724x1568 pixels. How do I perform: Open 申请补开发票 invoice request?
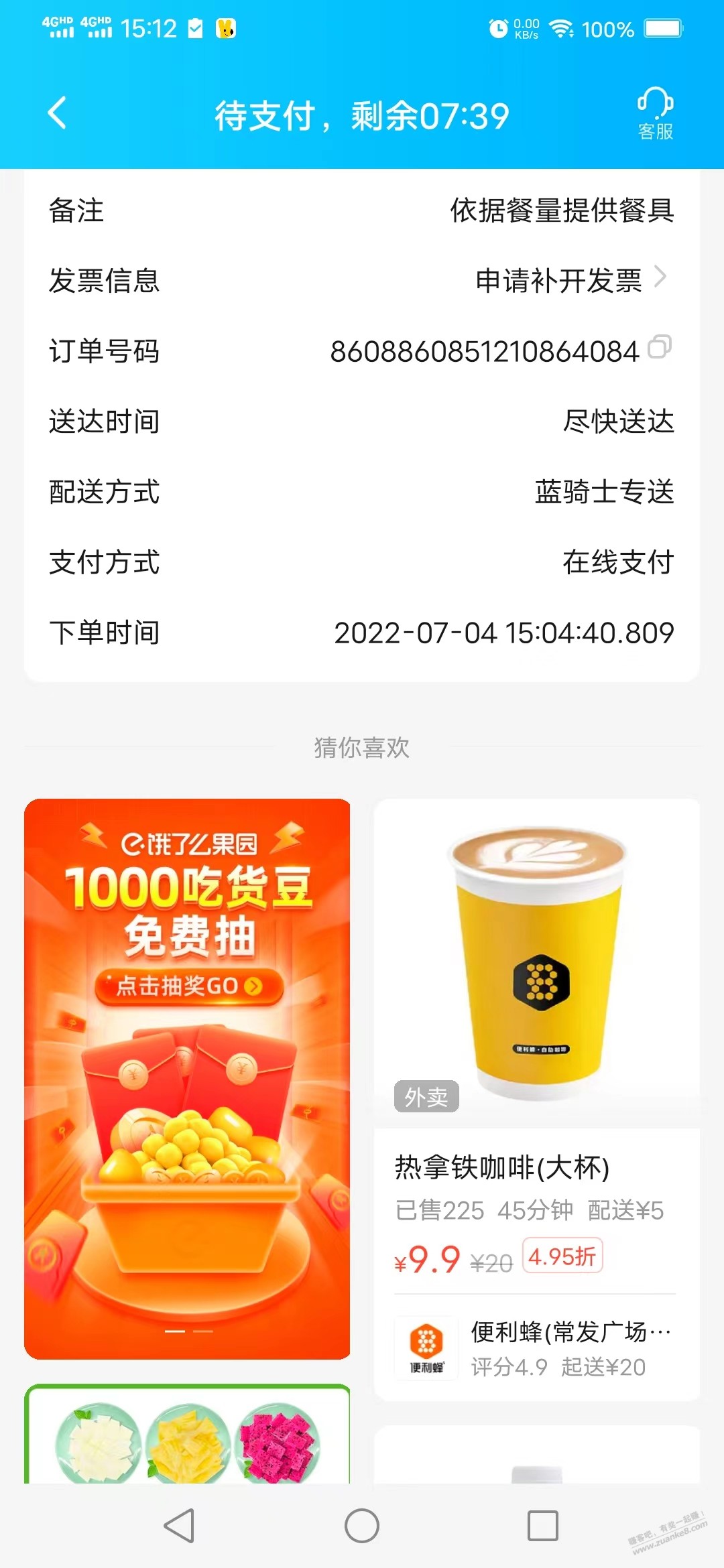570,280
